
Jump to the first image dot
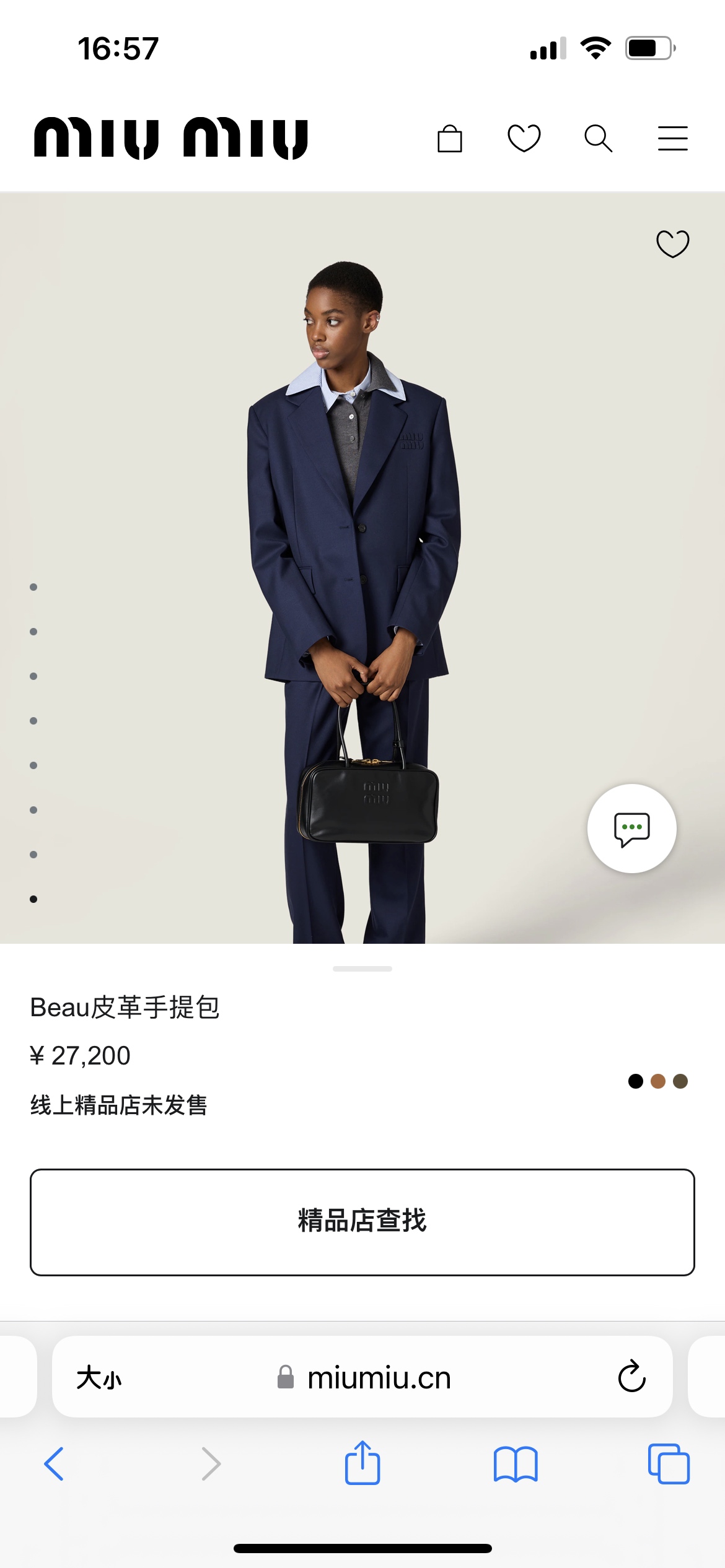tap(33, 587)
